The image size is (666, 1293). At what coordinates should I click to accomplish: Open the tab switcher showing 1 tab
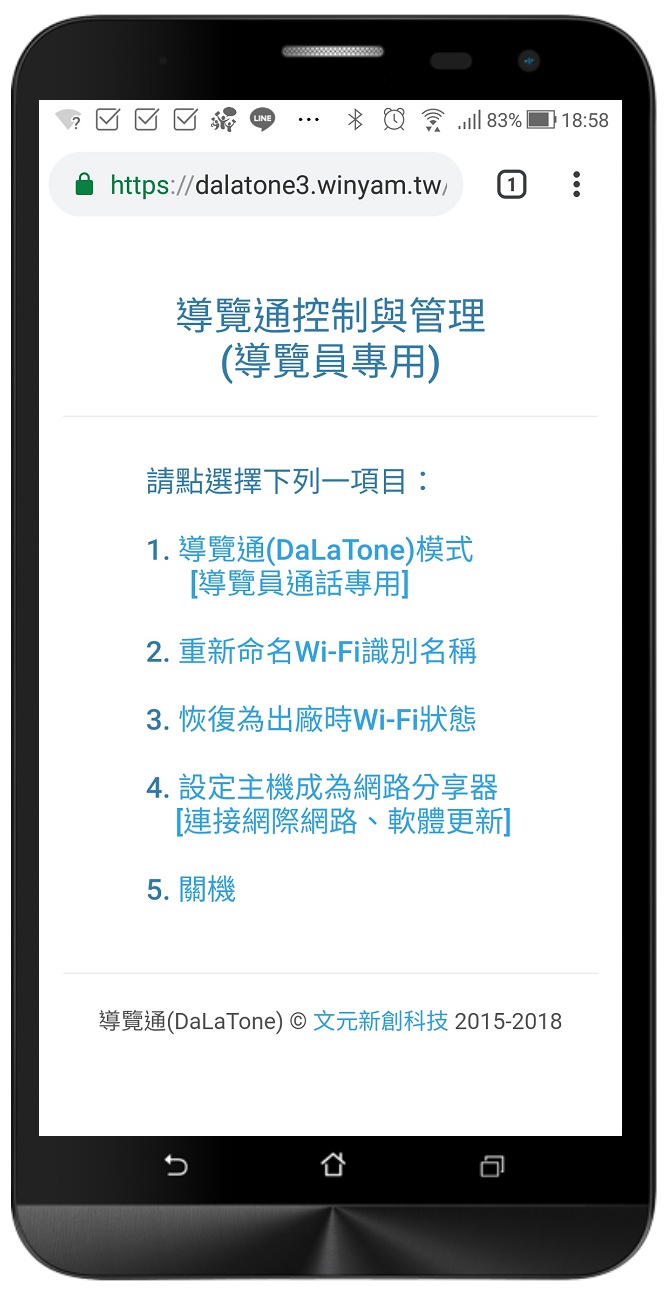click(x=511, y=184)
